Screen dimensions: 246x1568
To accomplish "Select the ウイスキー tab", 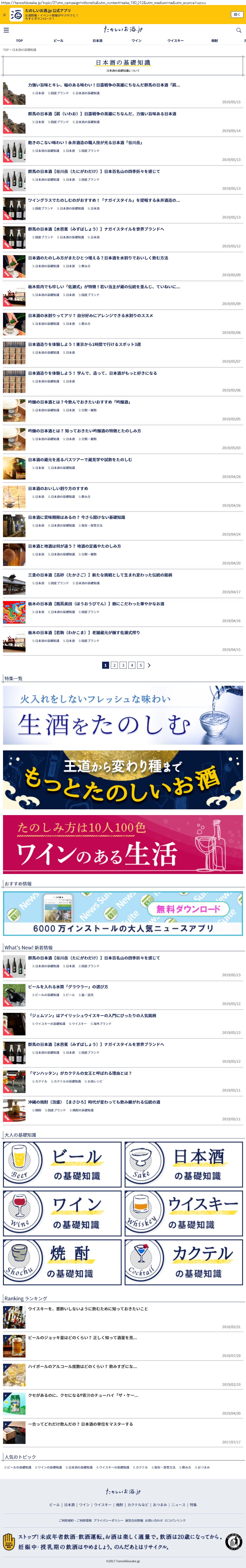I will click(x=175, y=41).
